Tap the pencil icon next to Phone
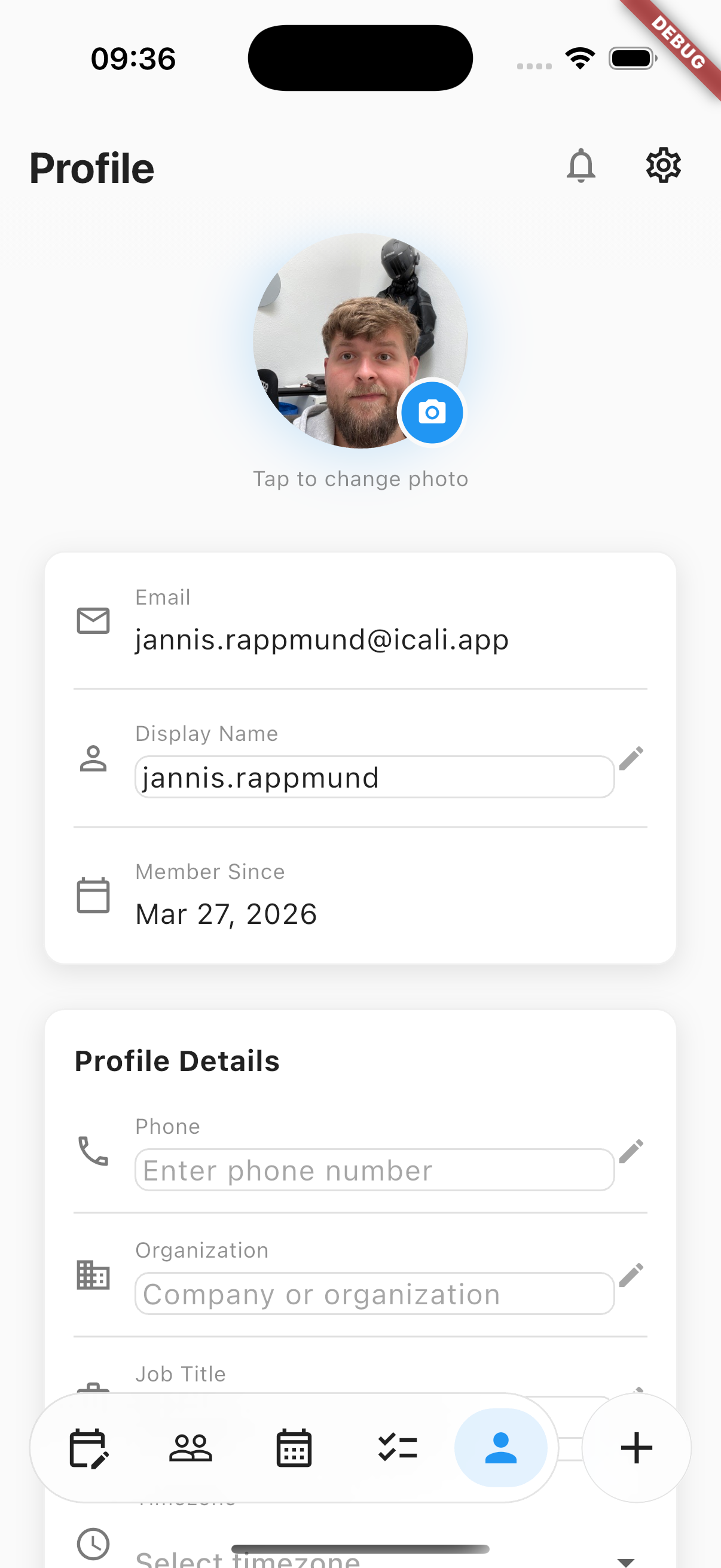The image size is (721, 1568). [x=631, y=1151]
